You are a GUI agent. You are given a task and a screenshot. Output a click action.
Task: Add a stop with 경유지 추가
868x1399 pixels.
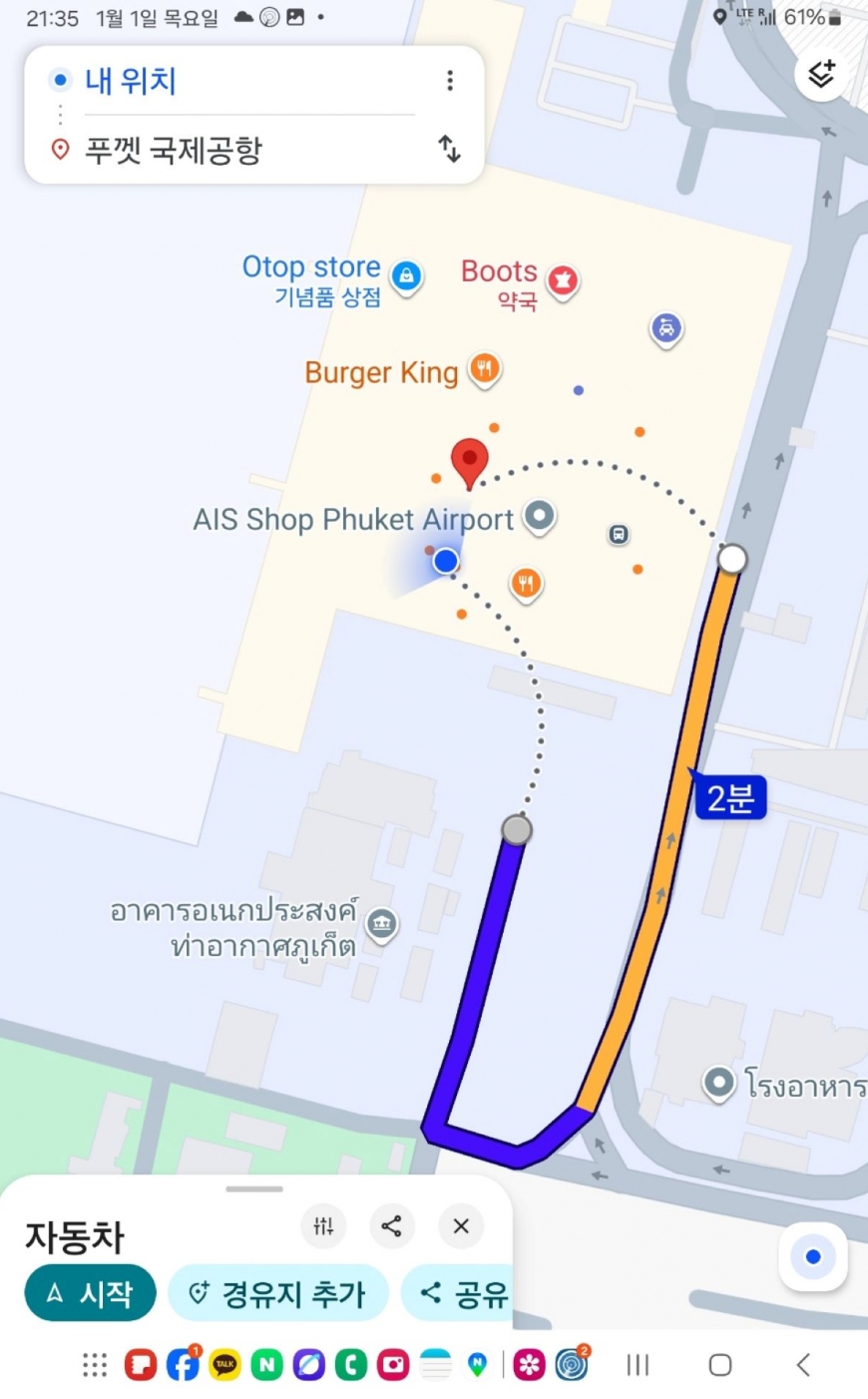277,1293
